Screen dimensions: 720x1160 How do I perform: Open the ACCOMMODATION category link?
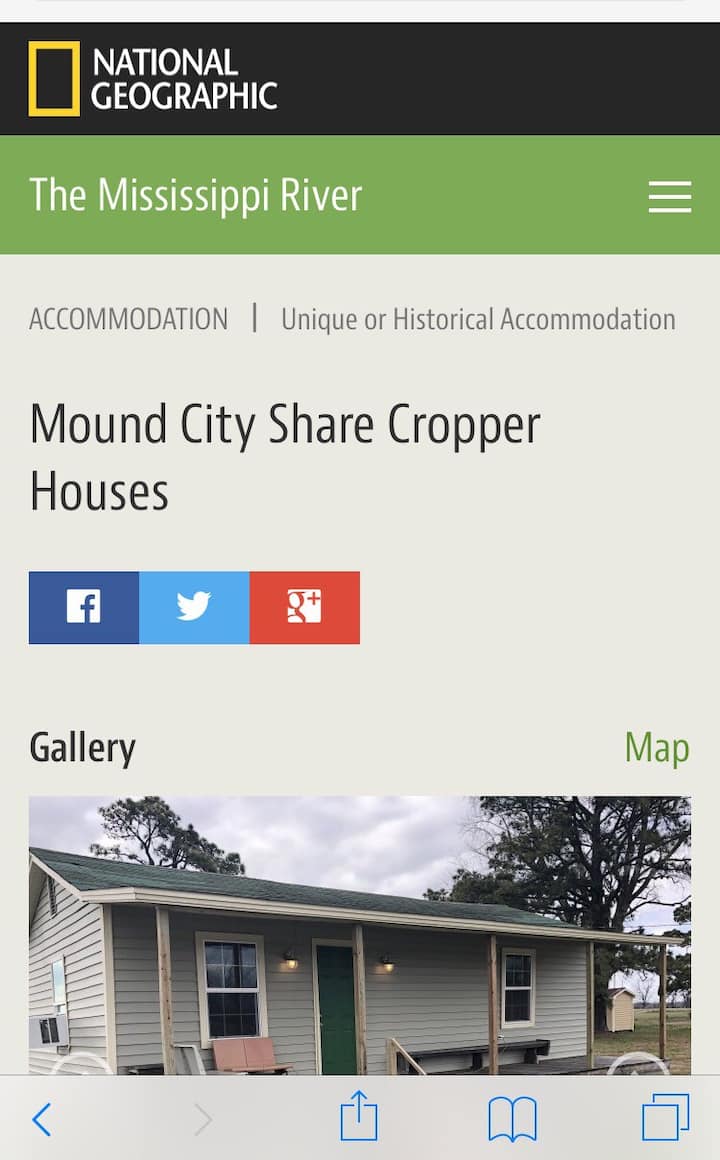(128, 319)
